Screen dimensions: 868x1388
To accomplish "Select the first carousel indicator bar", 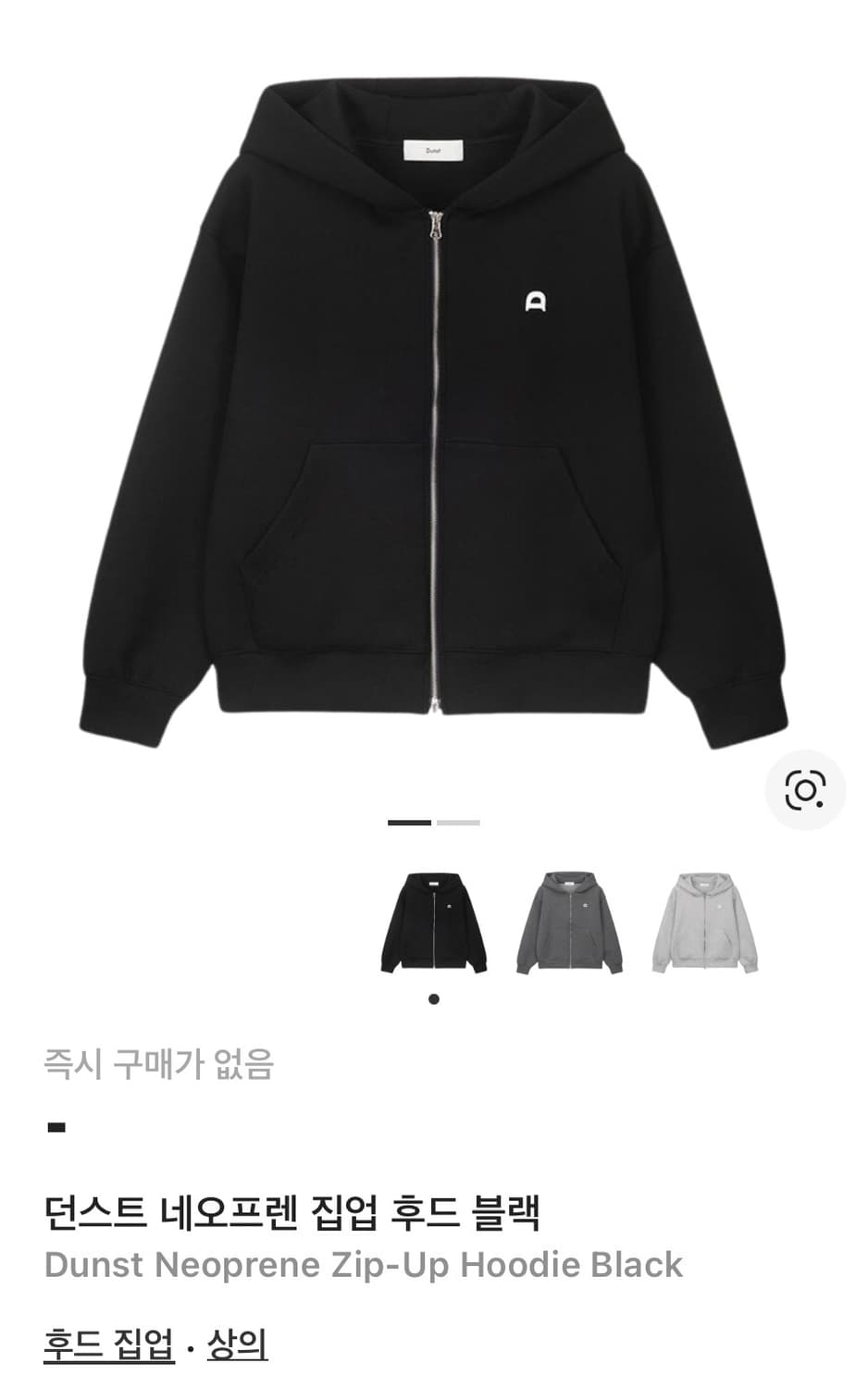I will (x=409, y=822).
